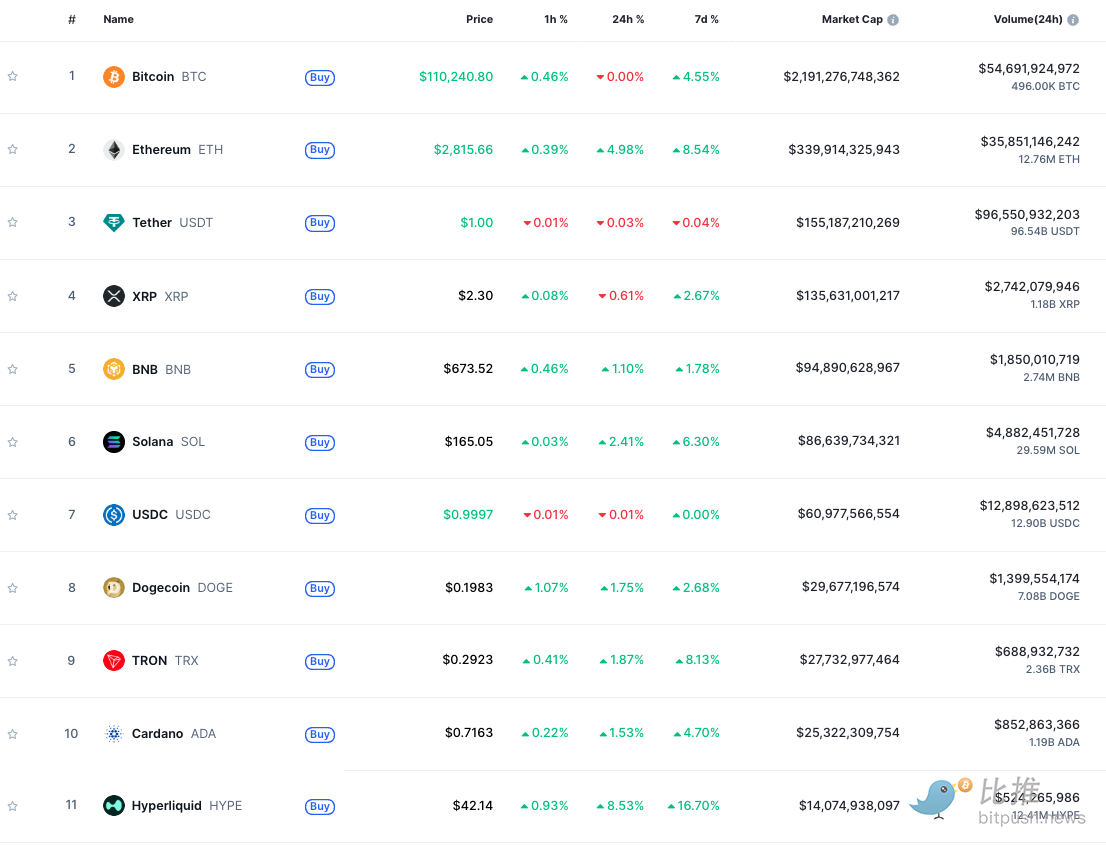View the BNB coin page
This screenshot has height=845, width=1106.
click(145, 369)
